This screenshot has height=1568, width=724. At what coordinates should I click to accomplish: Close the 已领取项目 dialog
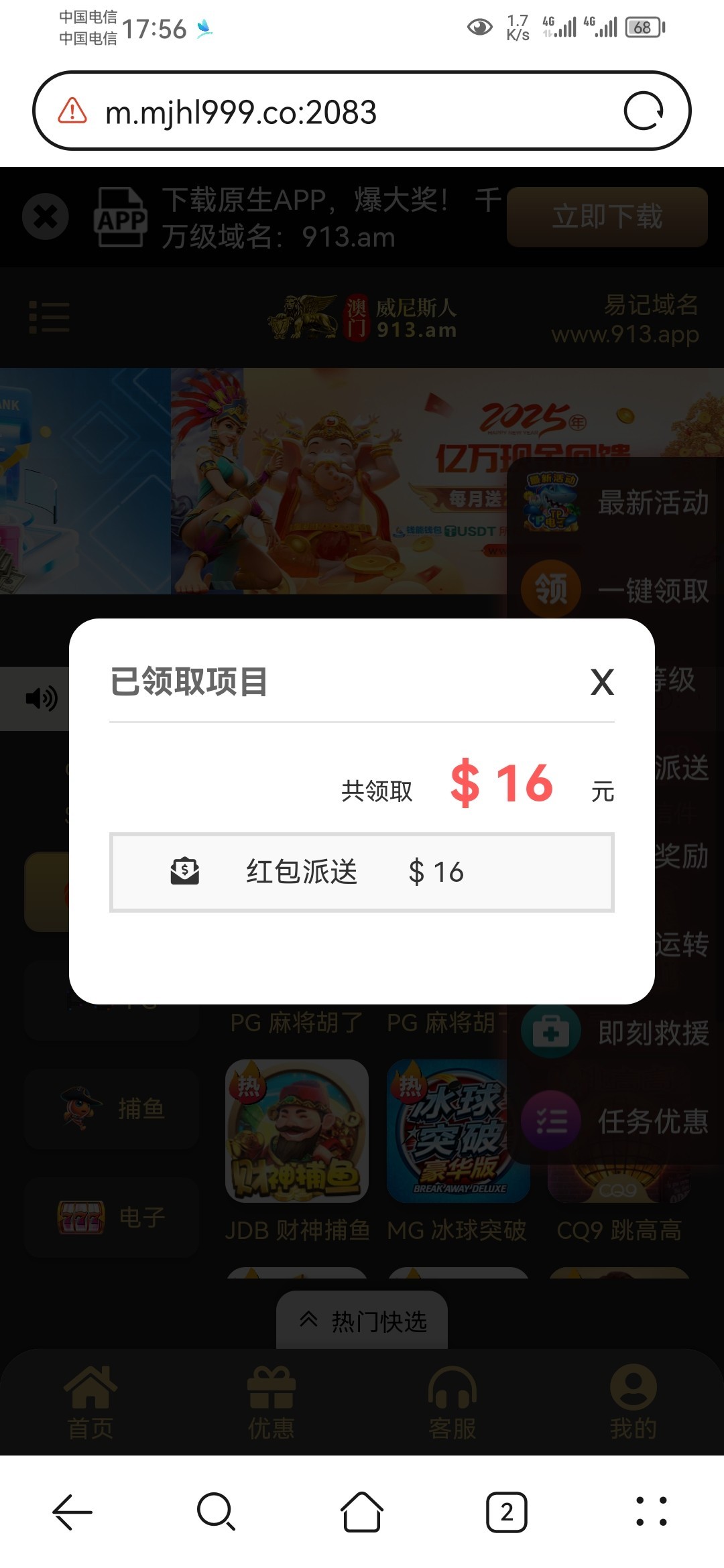pos(602,682)
